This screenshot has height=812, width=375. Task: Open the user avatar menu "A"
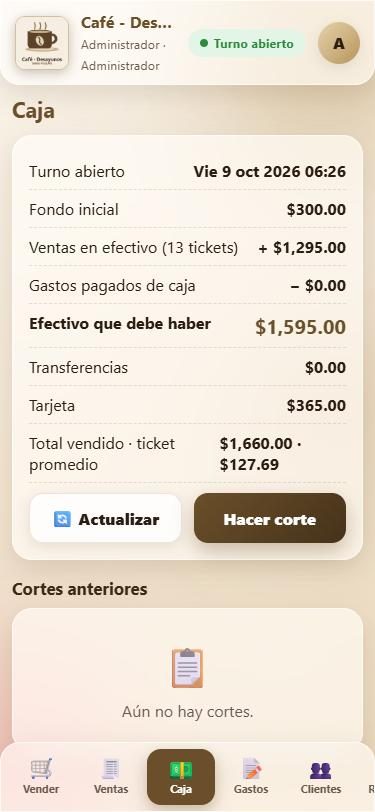339,44
